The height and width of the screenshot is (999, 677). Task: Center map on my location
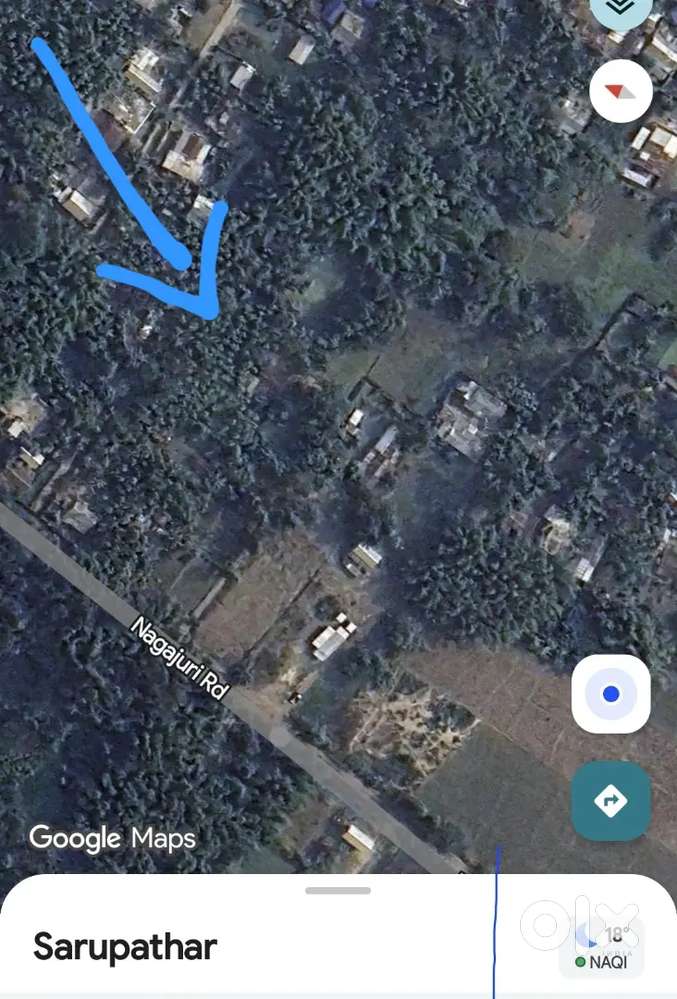pos(611,694)
